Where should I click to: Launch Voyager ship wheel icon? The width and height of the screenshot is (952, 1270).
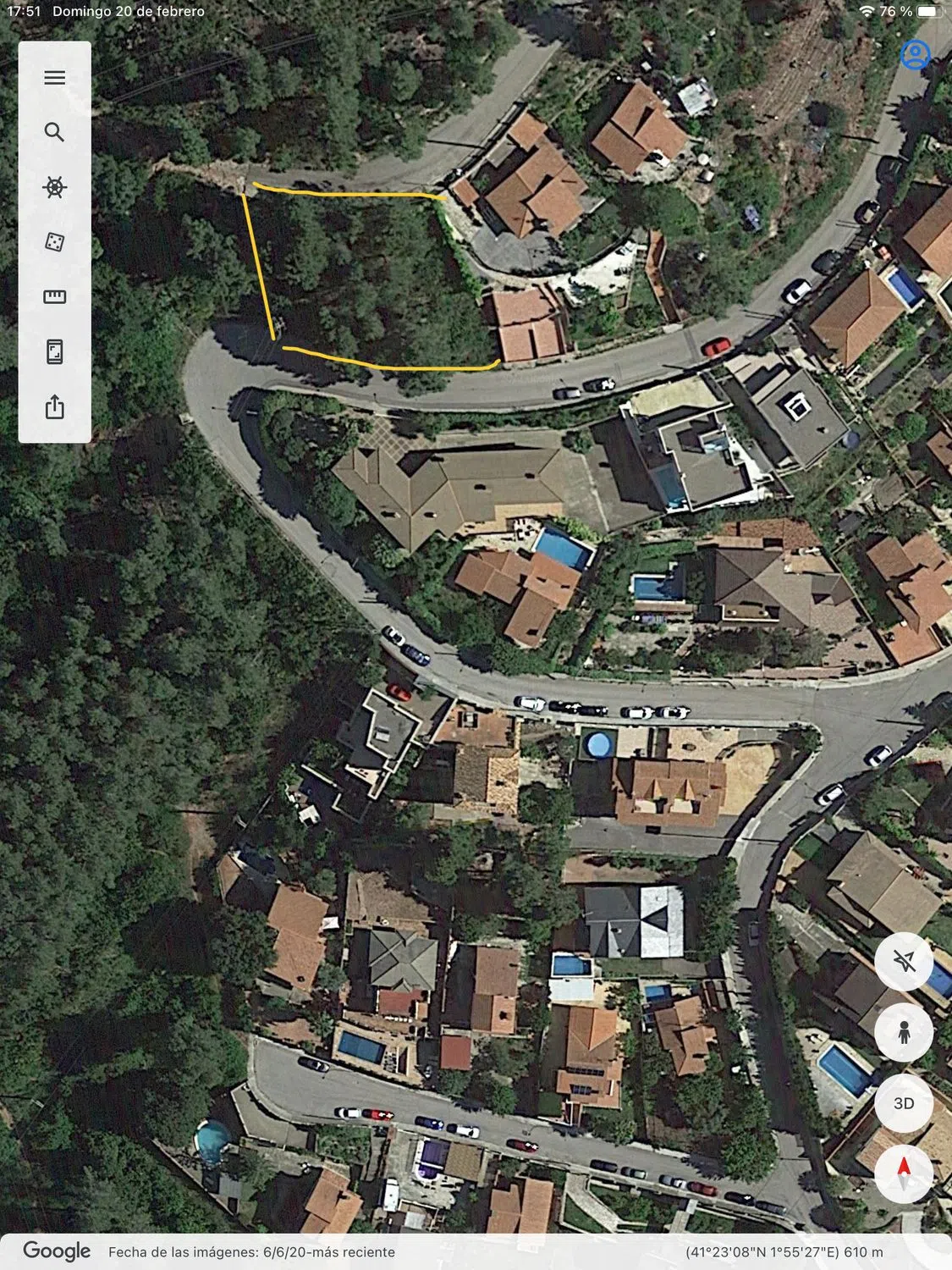coord(54,187)
